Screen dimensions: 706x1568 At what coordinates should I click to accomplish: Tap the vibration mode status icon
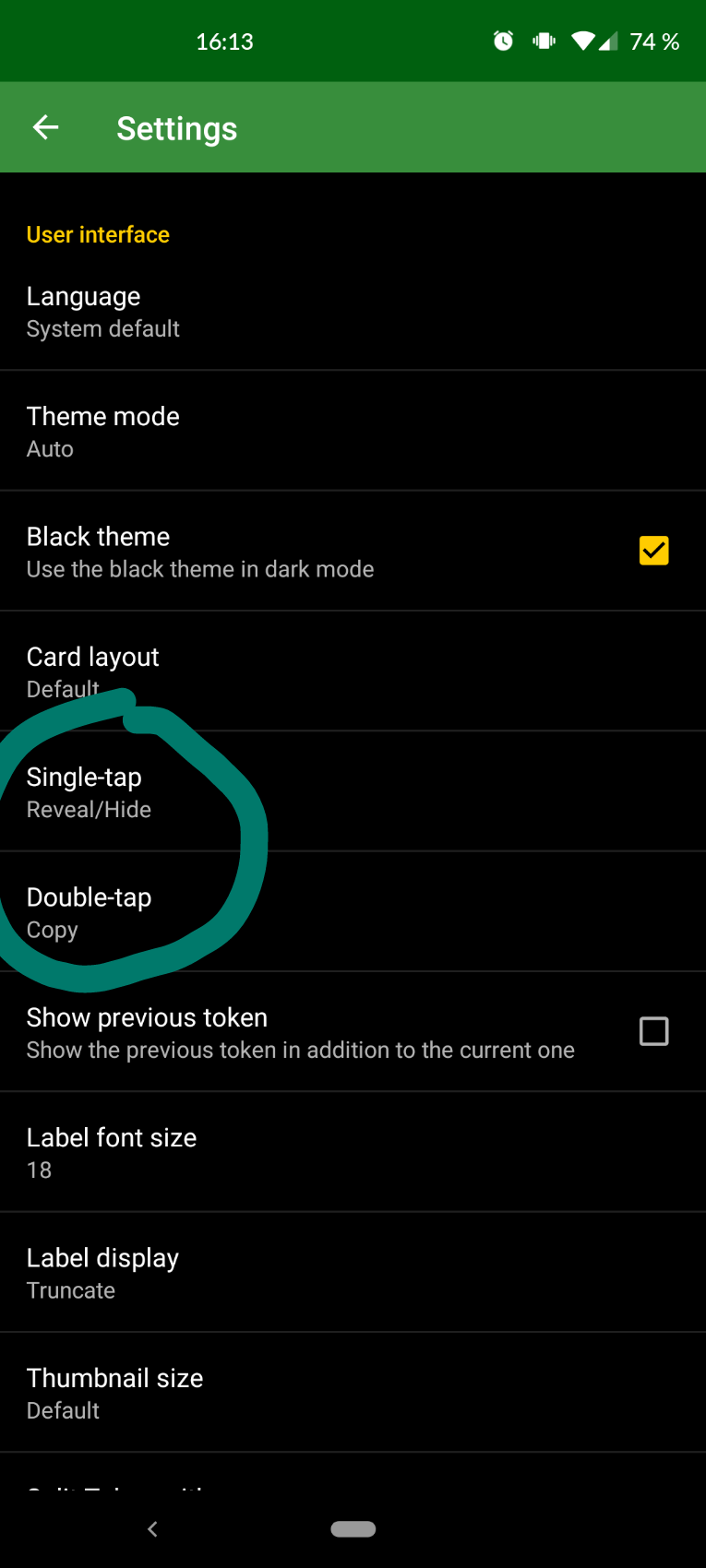point(544,41)
